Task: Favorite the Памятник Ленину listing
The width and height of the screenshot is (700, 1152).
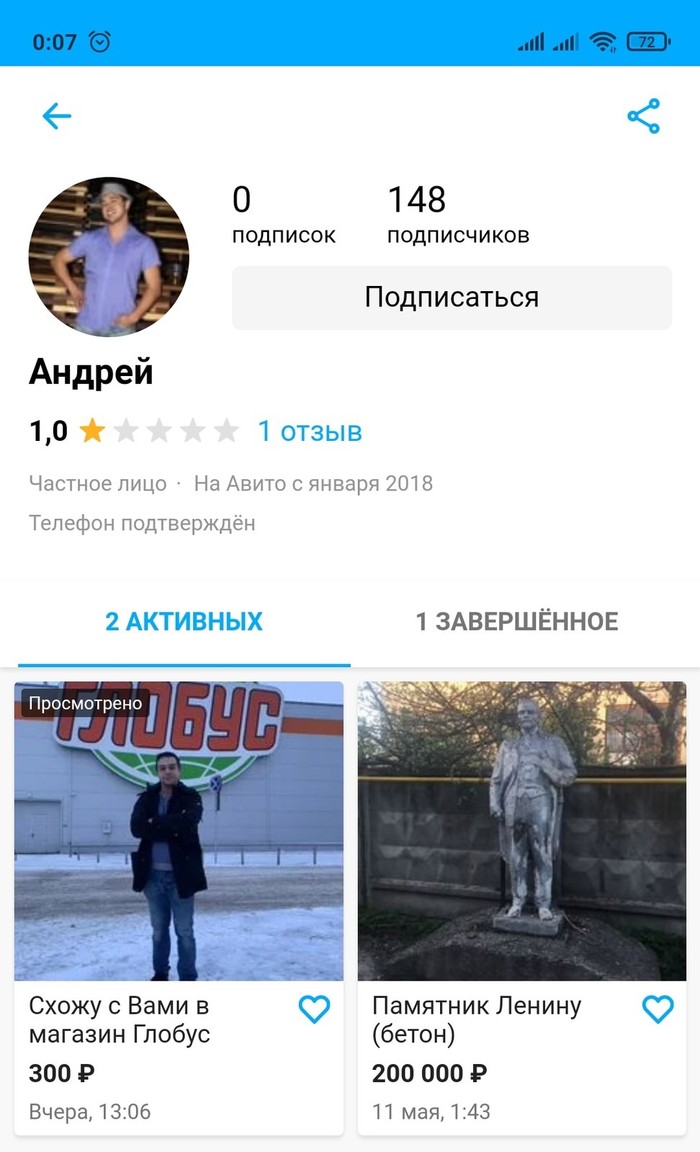Action: 657,1010
